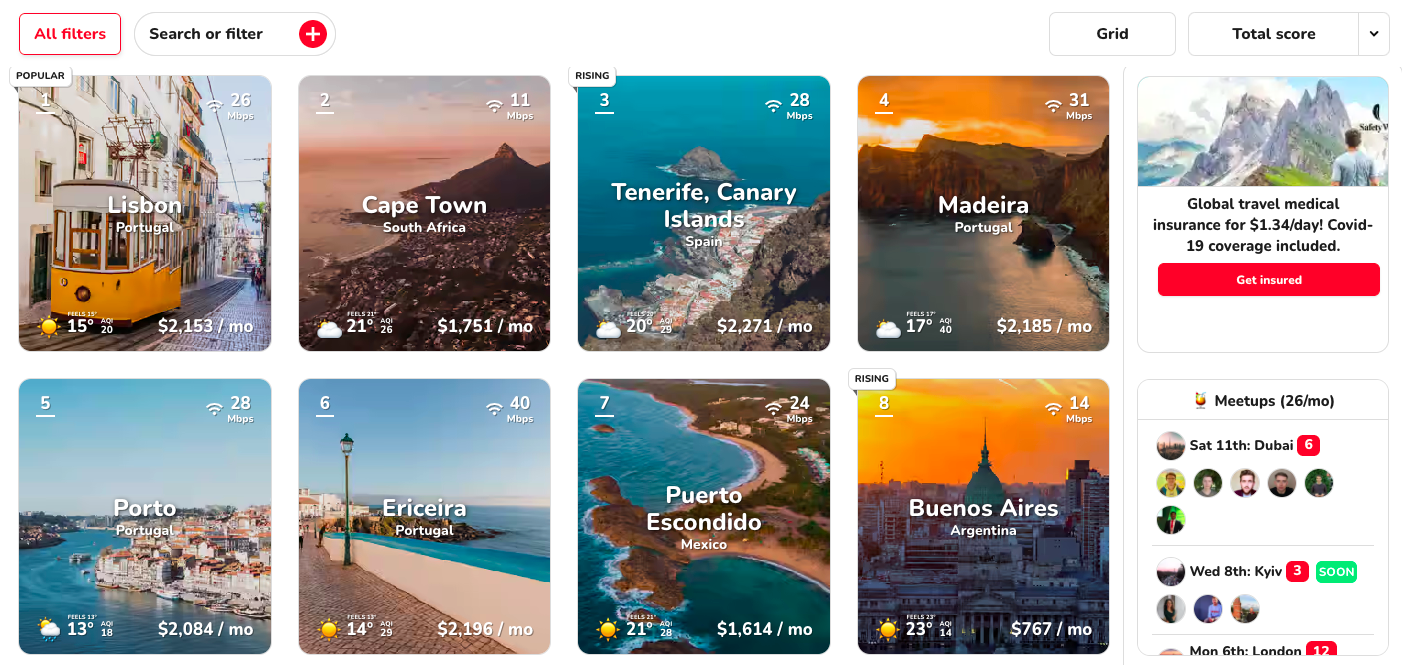Open the Cape Town card
Screen dimensions: 1402x665
424,214
